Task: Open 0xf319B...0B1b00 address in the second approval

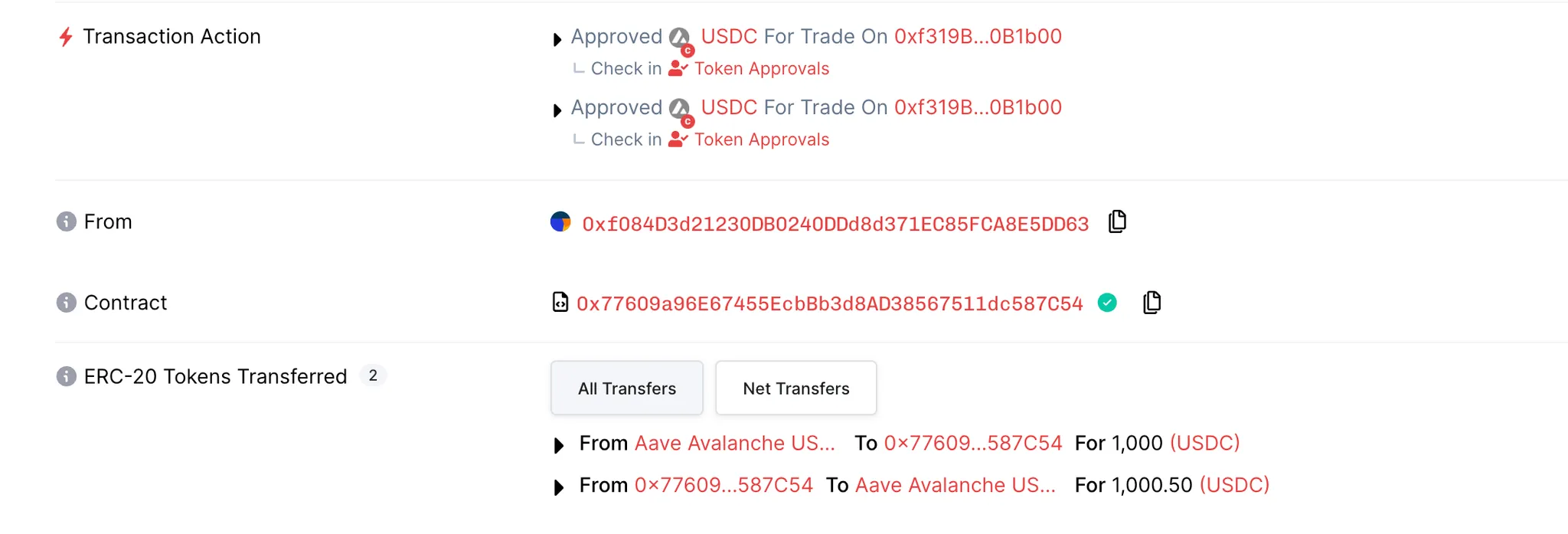Action: (978, 107)
